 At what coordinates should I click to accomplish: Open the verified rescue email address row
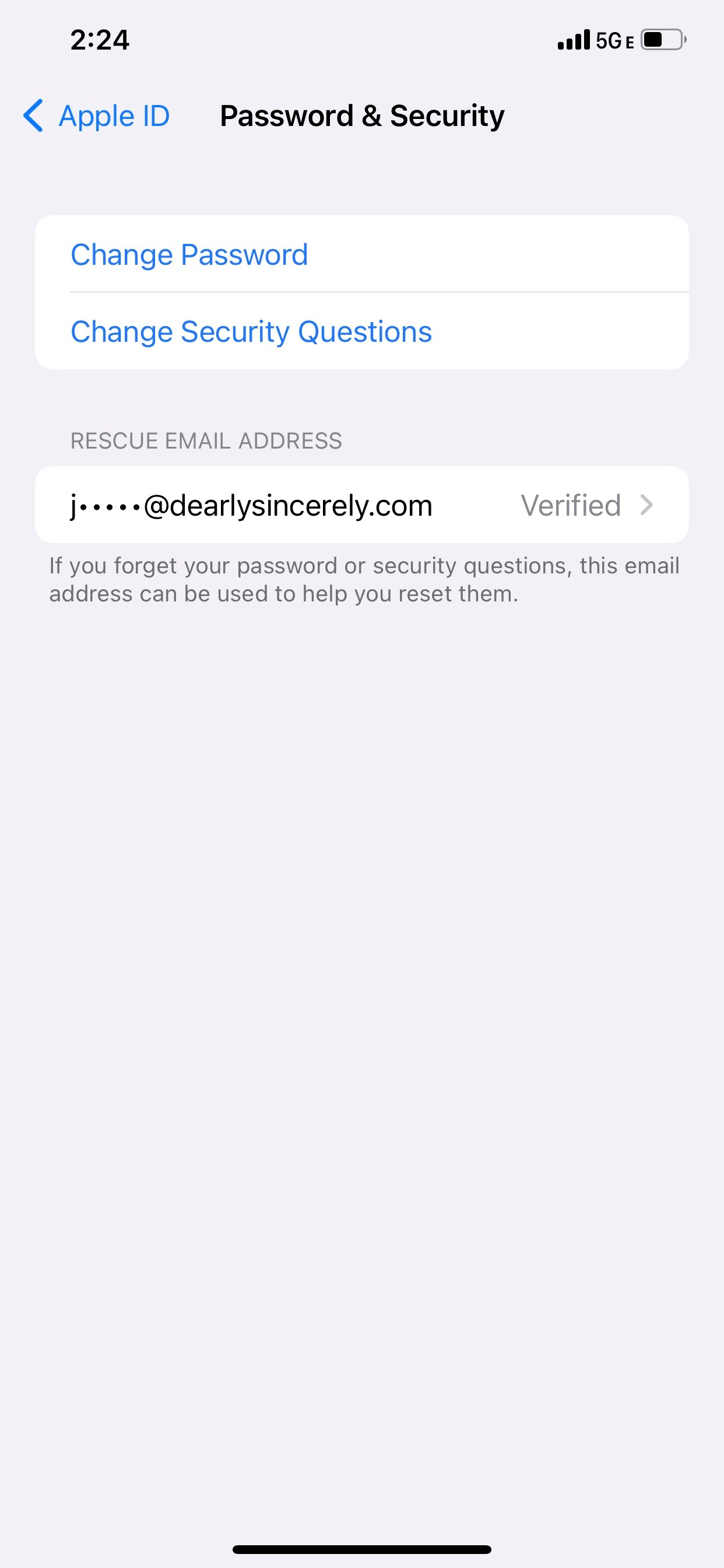coord(362,505)
